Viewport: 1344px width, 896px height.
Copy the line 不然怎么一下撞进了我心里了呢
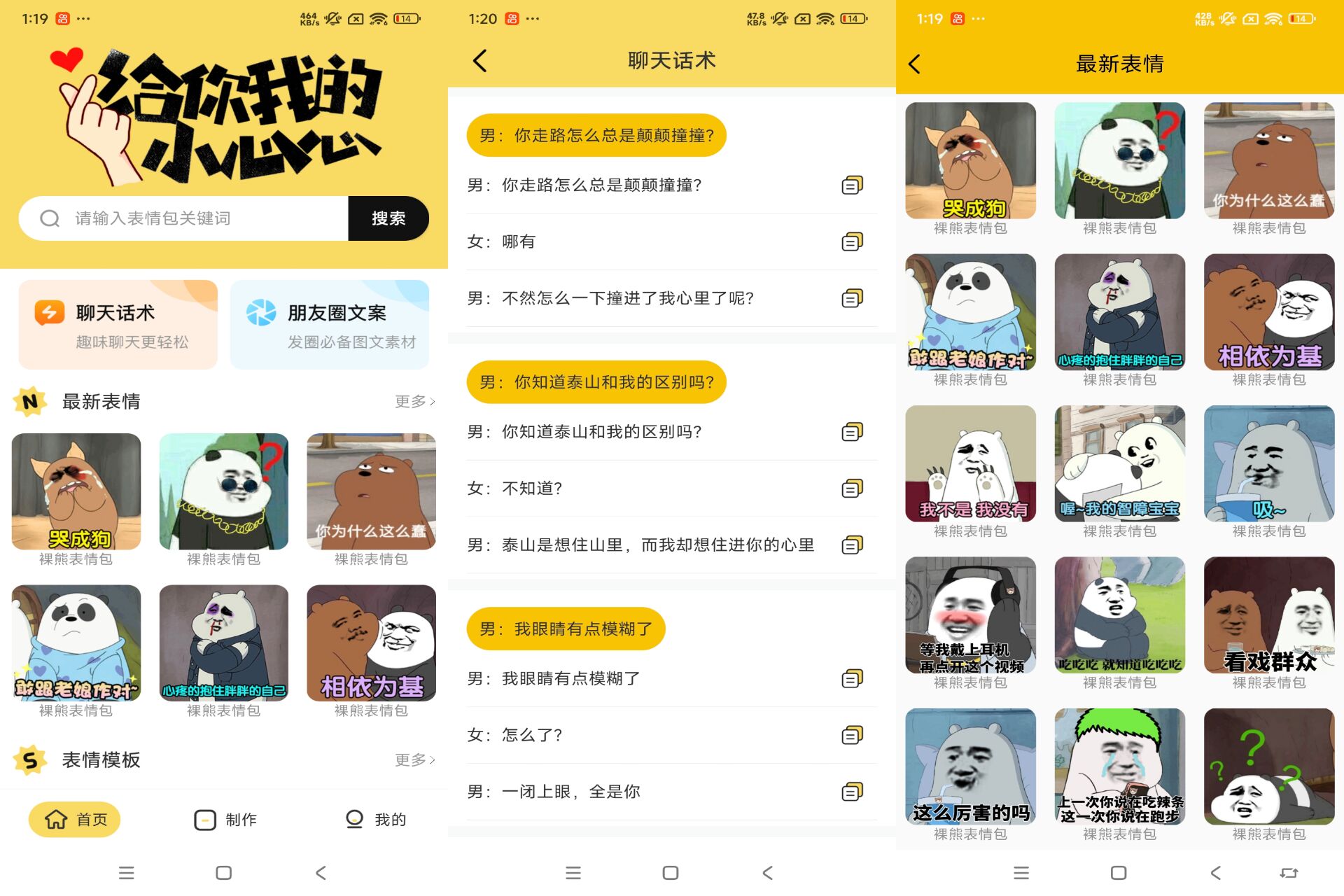[852, 298]
